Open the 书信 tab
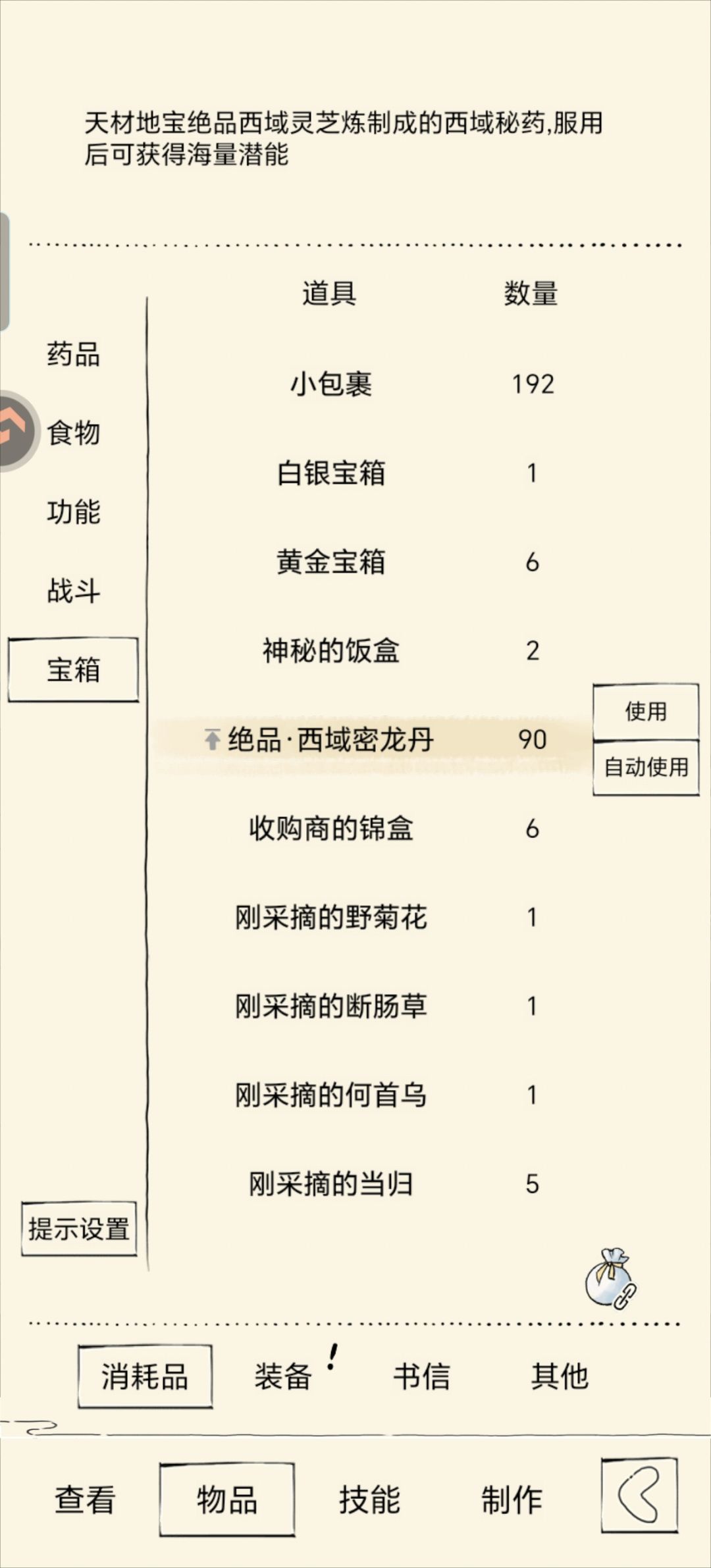Viewport: 711px width, 1568px height. coord(421,1376)
